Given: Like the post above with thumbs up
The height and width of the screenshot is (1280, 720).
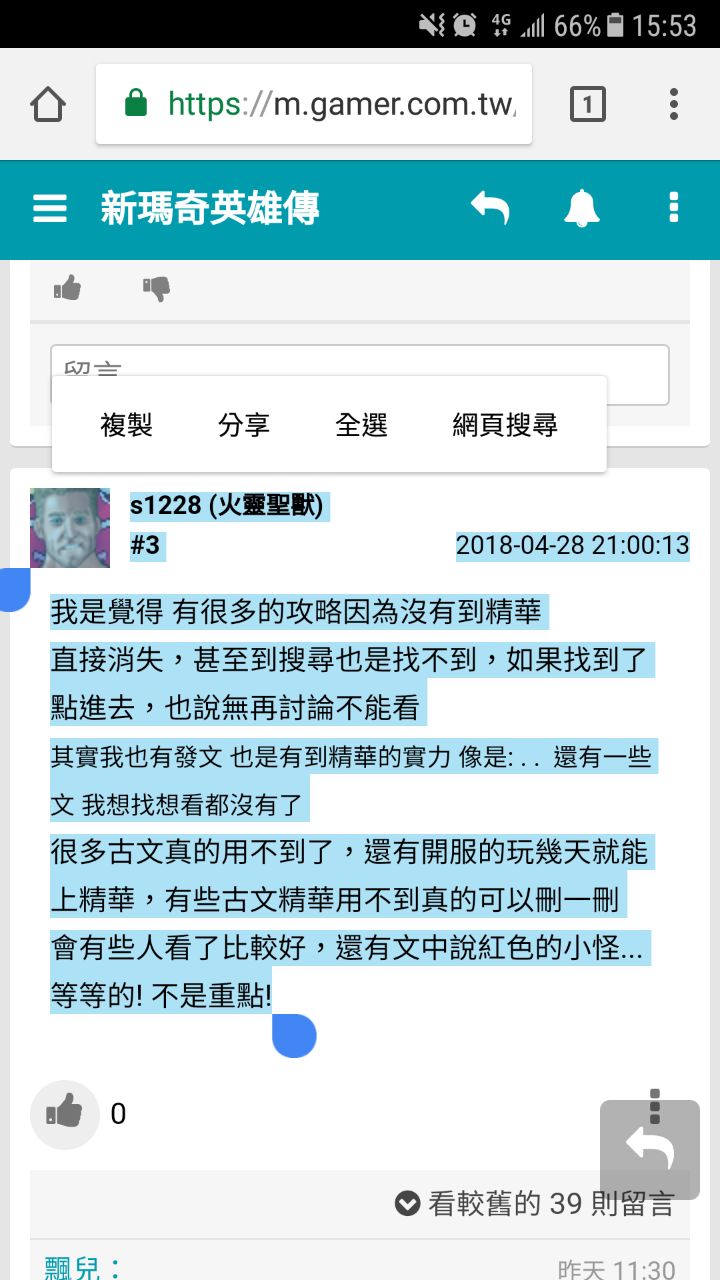Looking at the screenshot, I should (x=67, y=289).
